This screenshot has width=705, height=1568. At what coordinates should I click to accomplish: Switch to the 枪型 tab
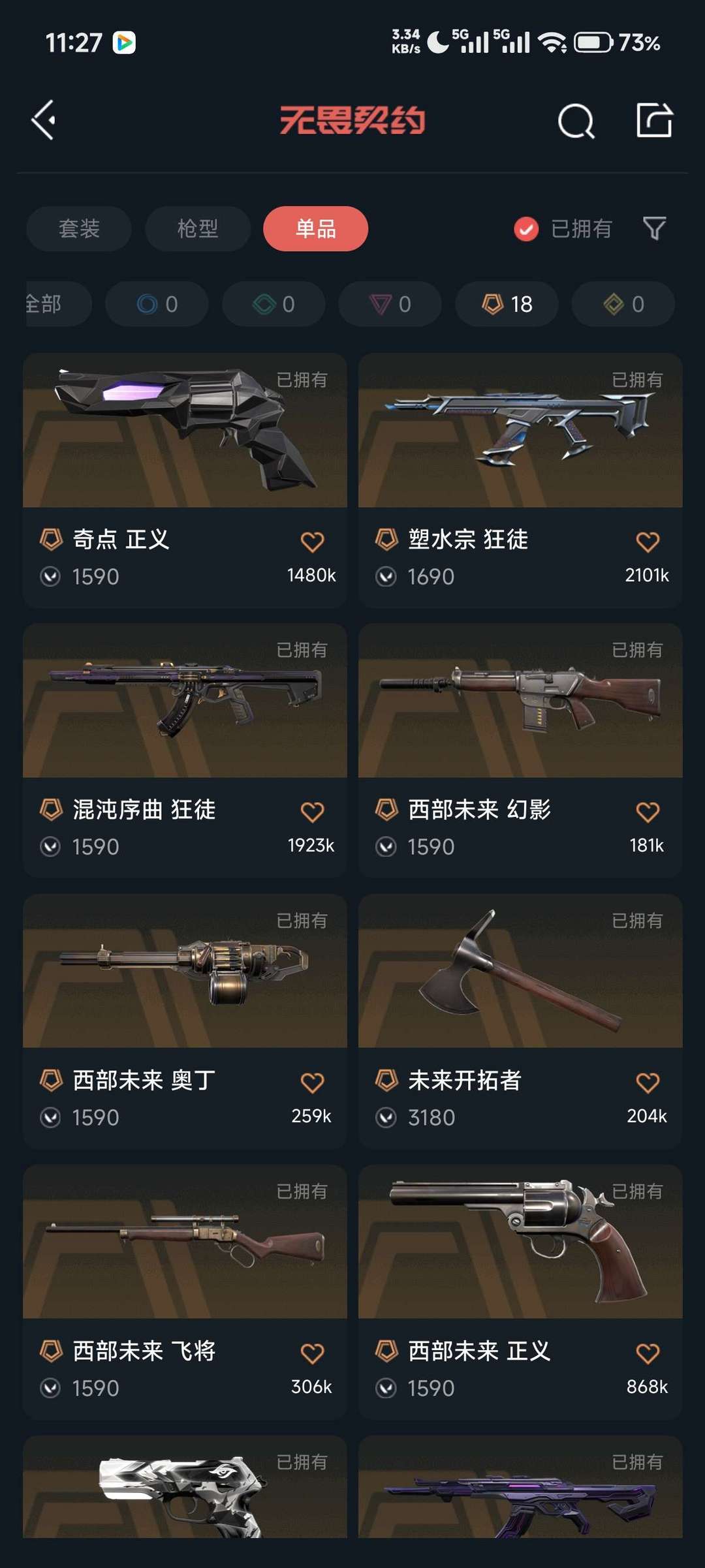click(x=196, y=229)
